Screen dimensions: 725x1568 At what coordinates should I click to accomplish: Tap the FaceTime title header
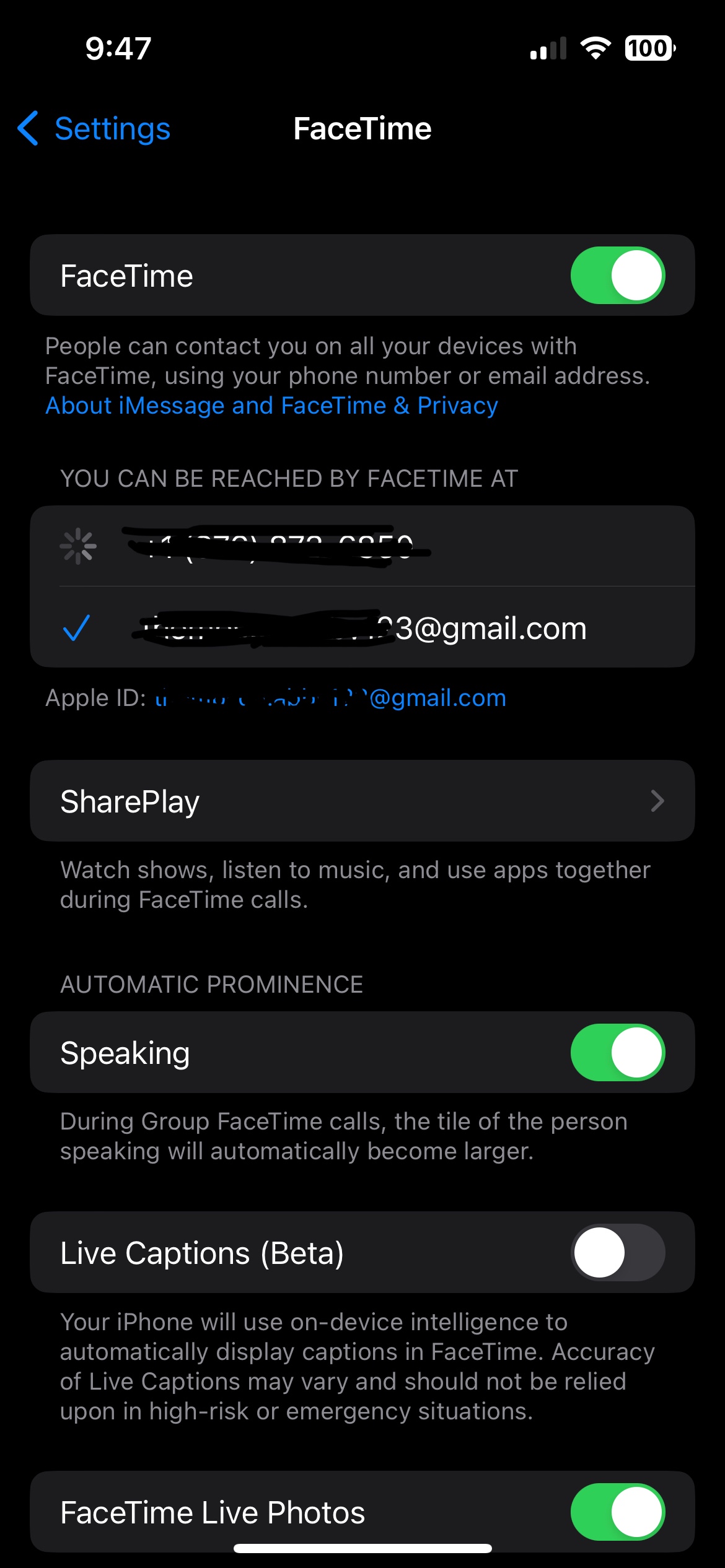362,128
